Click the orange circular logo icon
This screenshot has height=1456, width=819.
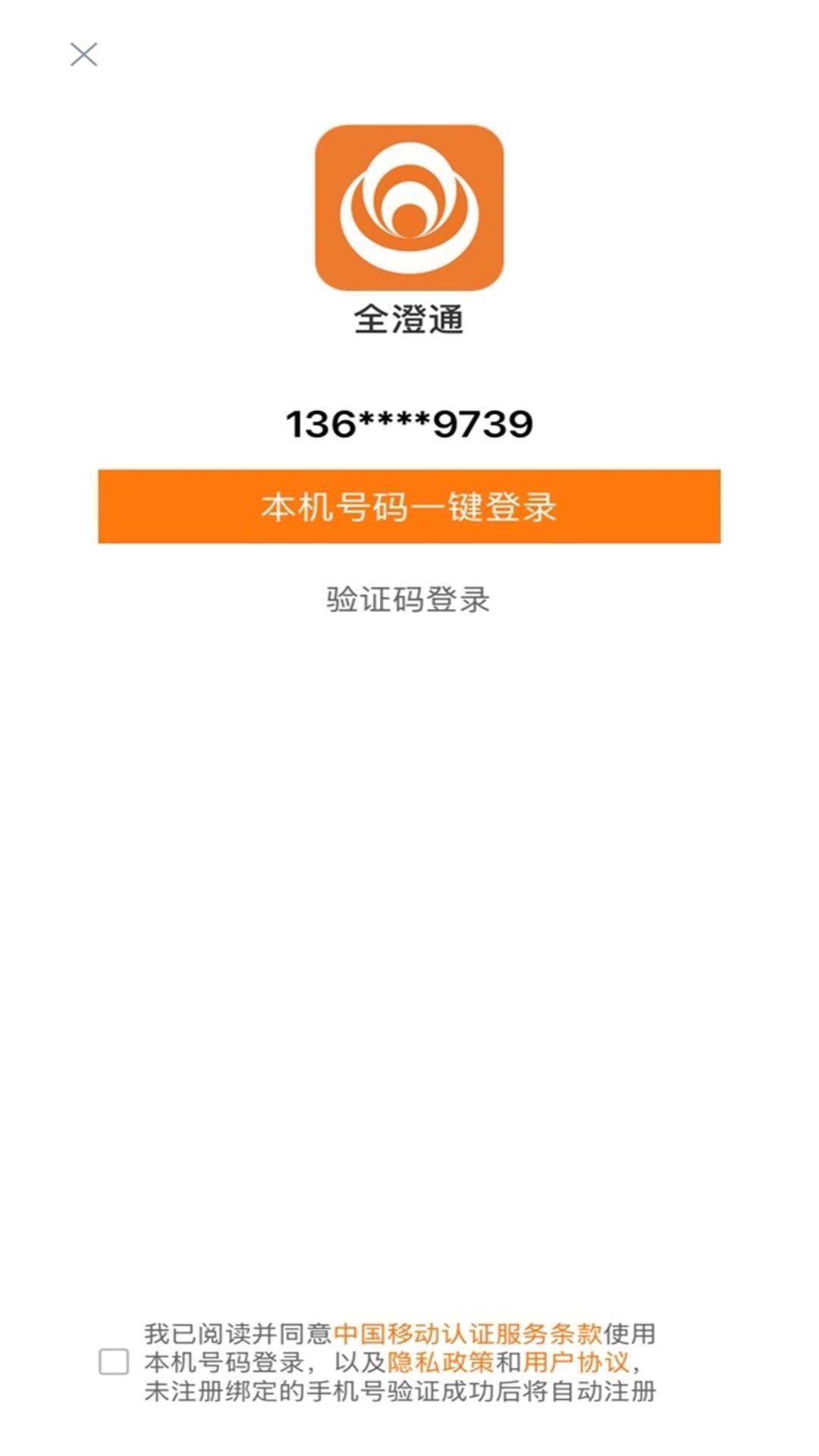pyautogui.click(x=408, y=209)
